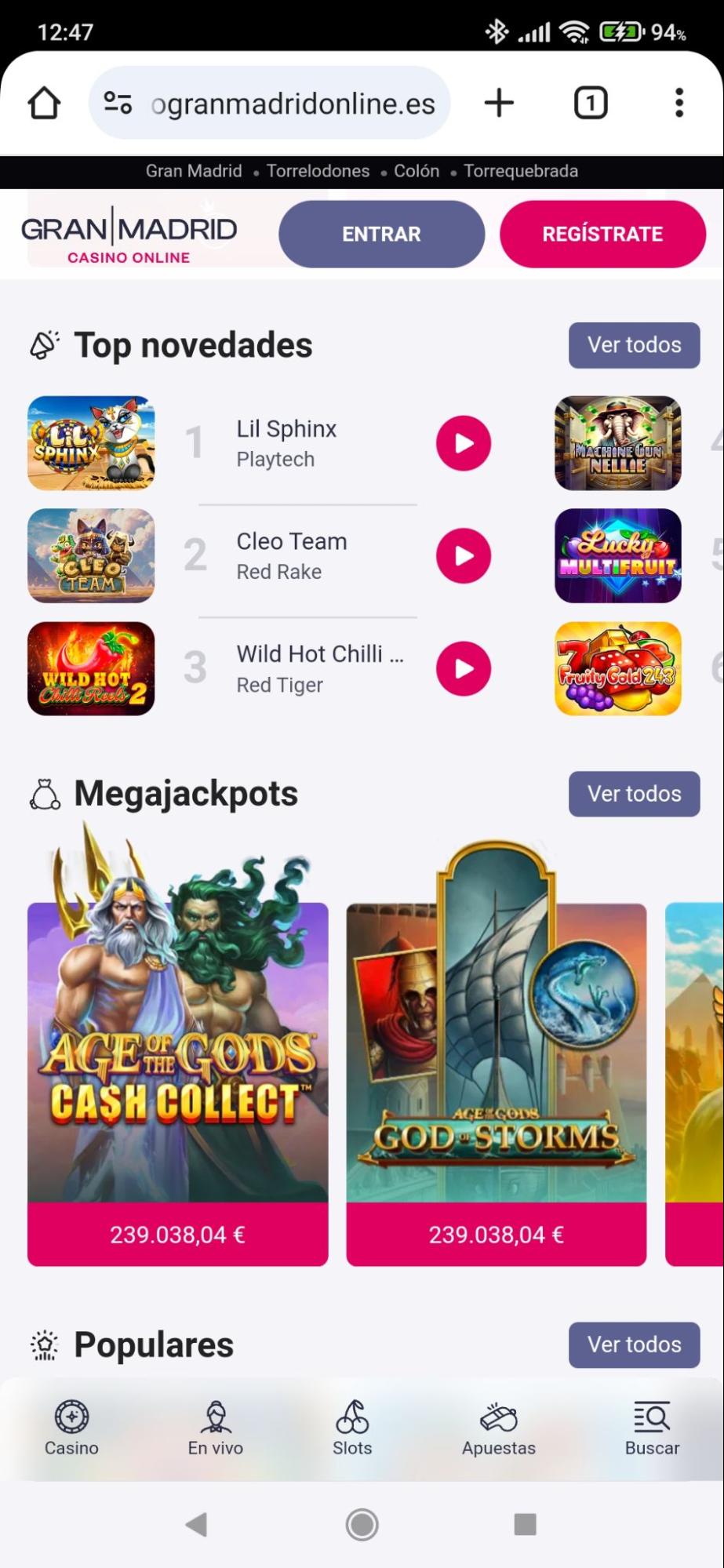Open the Machine Gun Nellie thumbnail
This screenshot has width=724, height=1568.
[617, 443]
